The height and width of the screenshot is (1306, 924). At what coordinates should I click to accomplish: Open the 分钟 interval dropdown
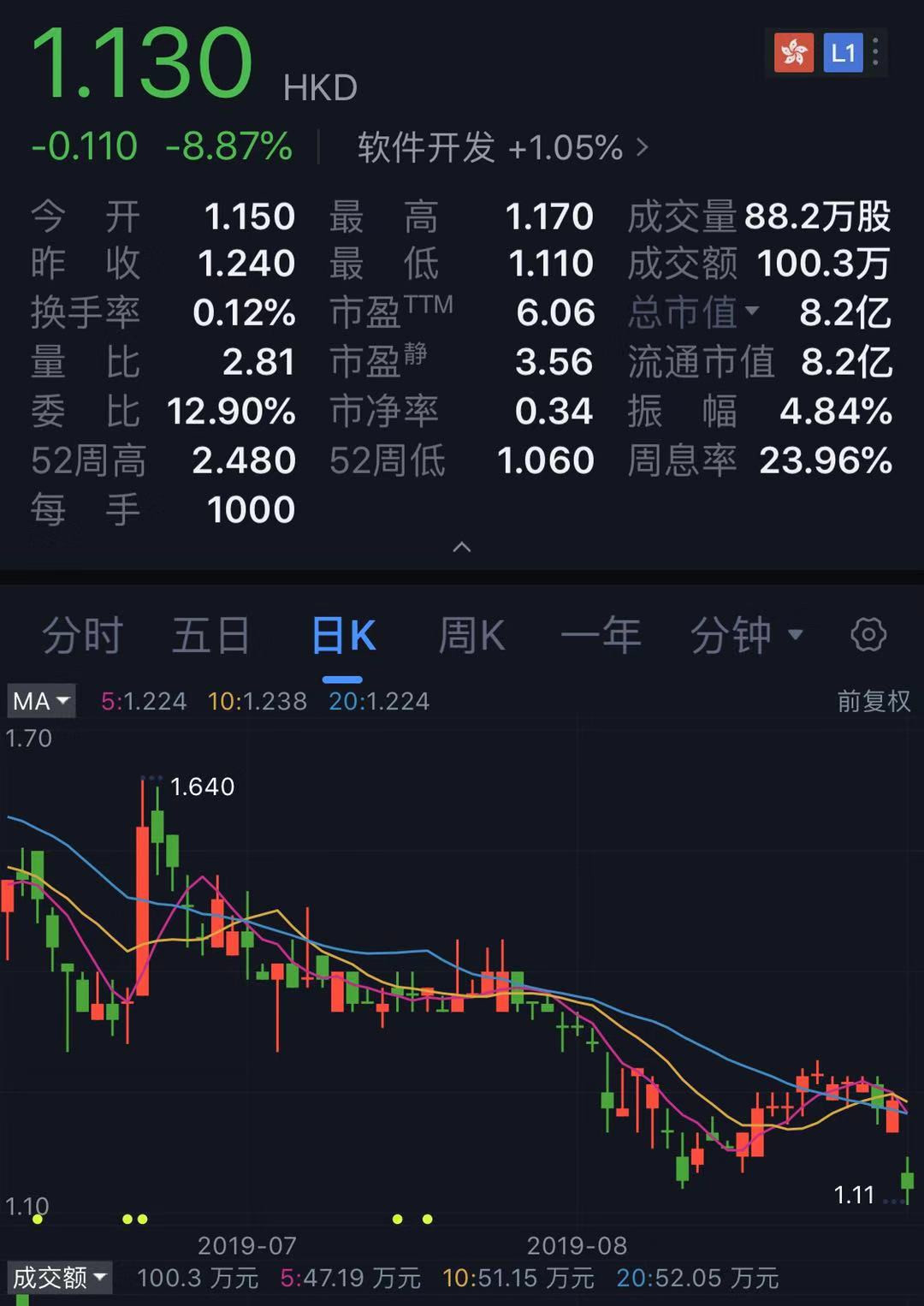tap(746, 636)
